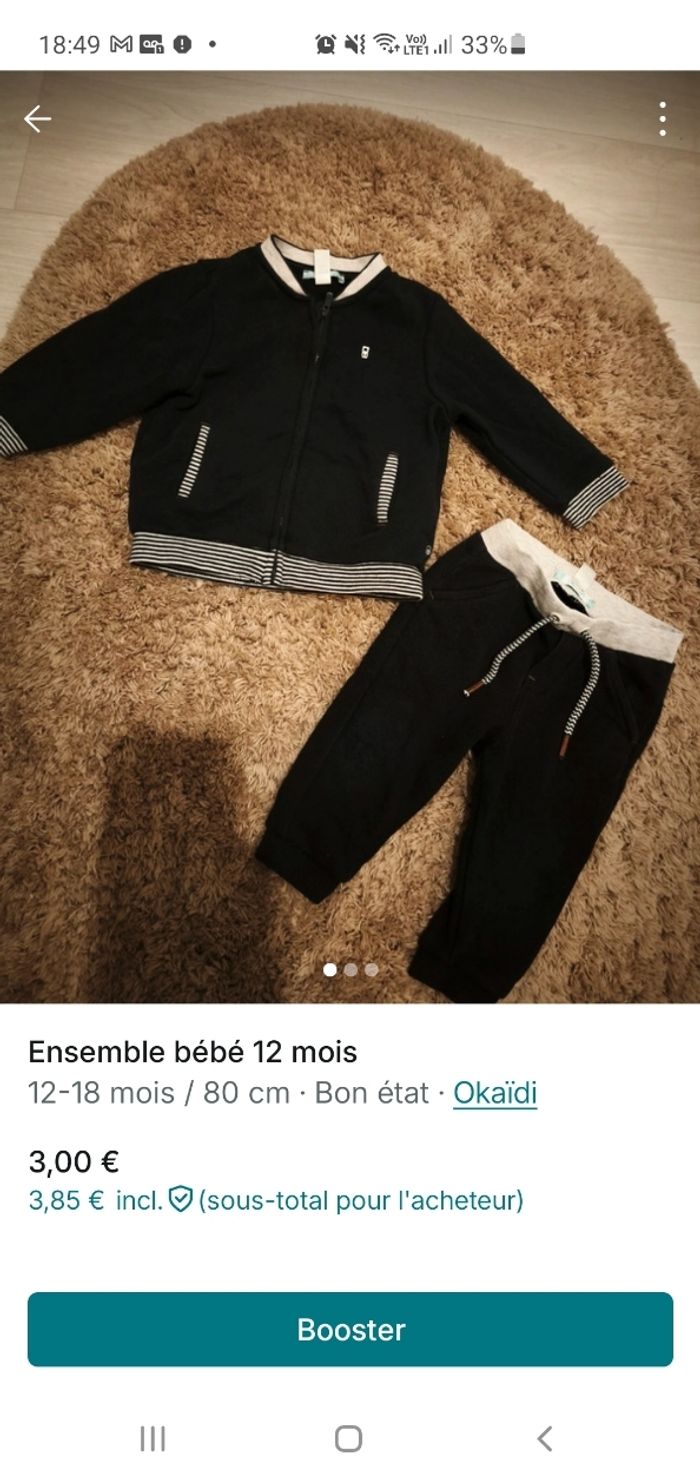Open the three-dot overflow menu
This screenshot has width=700, height=1478.
(x=662, y=119)
